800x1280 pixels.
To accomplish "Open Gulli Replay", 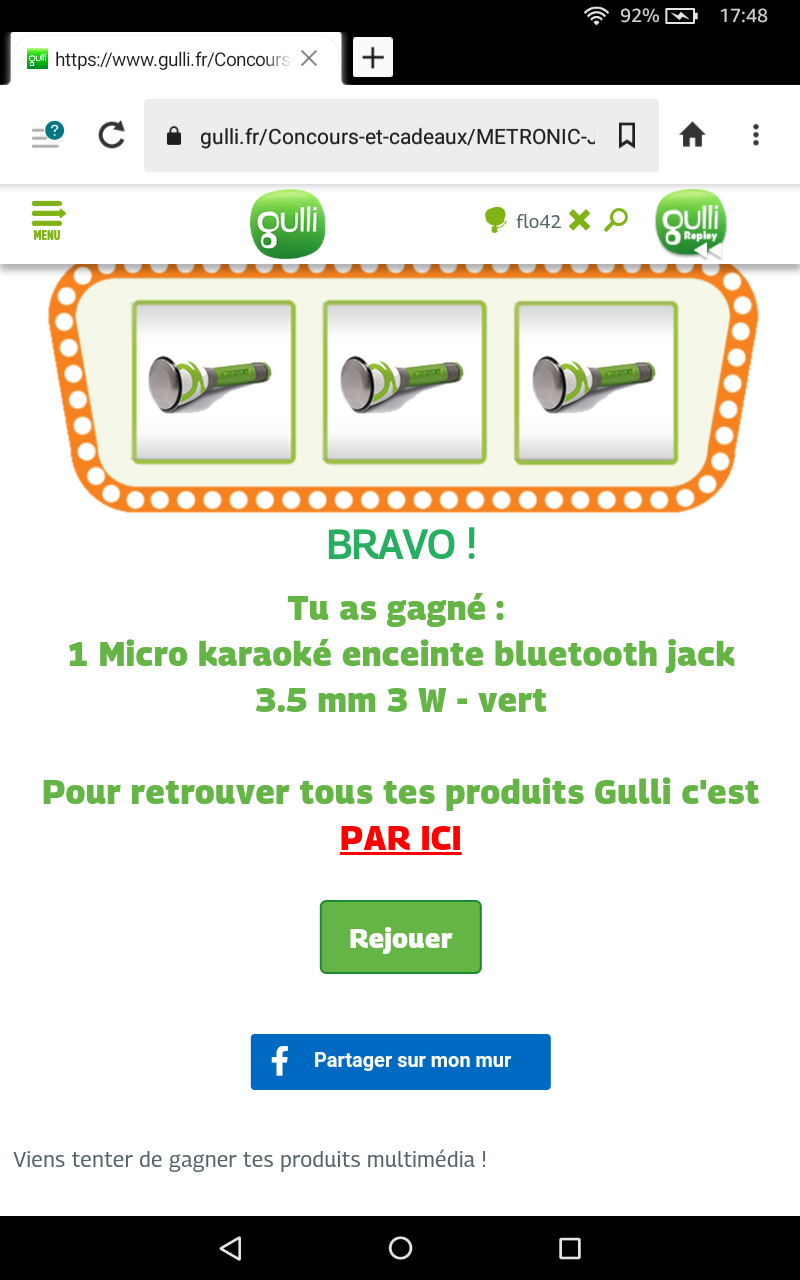I will pyautogui.click(x=691, y=223).
